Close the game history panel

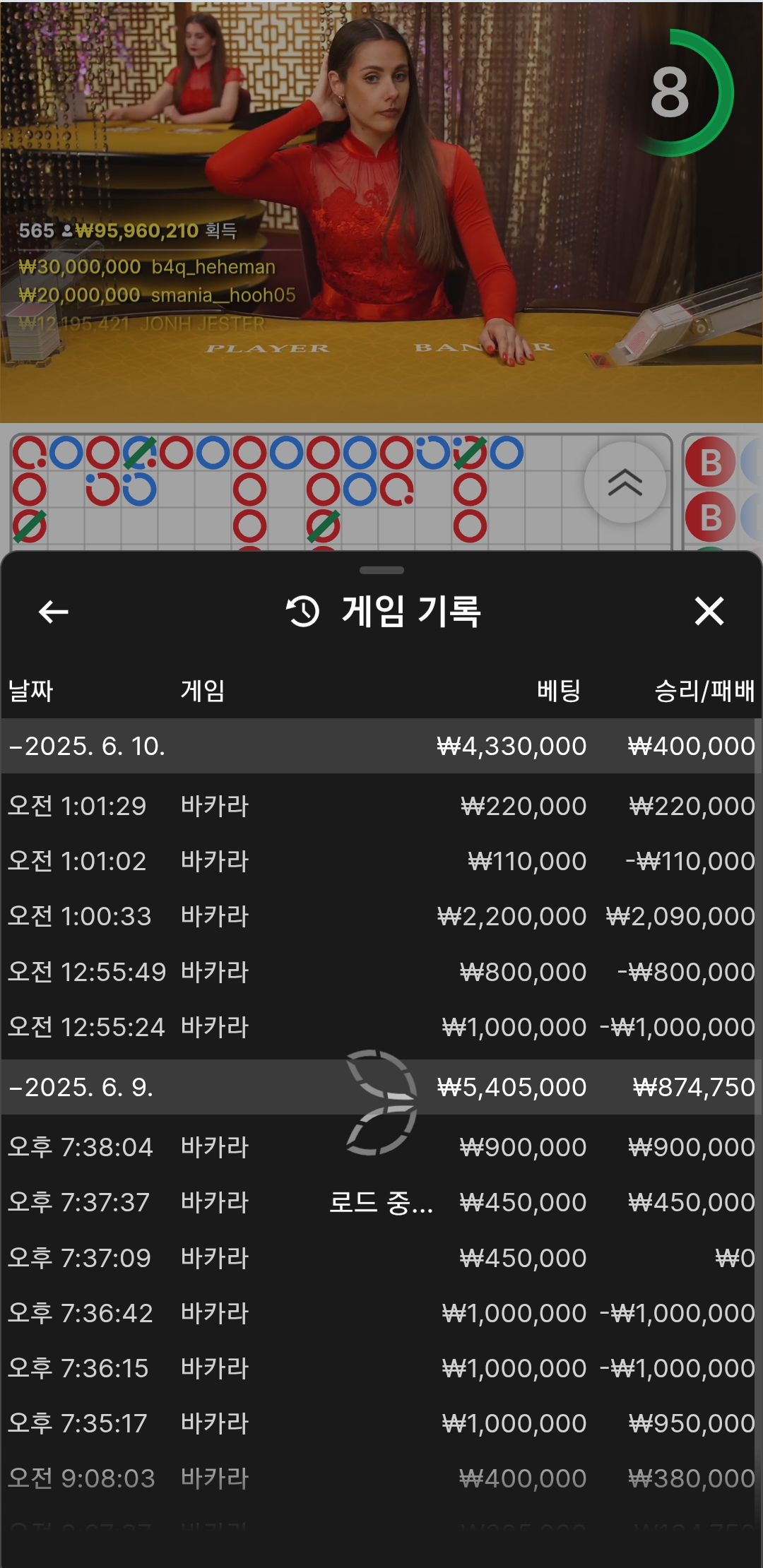[709, 612]
